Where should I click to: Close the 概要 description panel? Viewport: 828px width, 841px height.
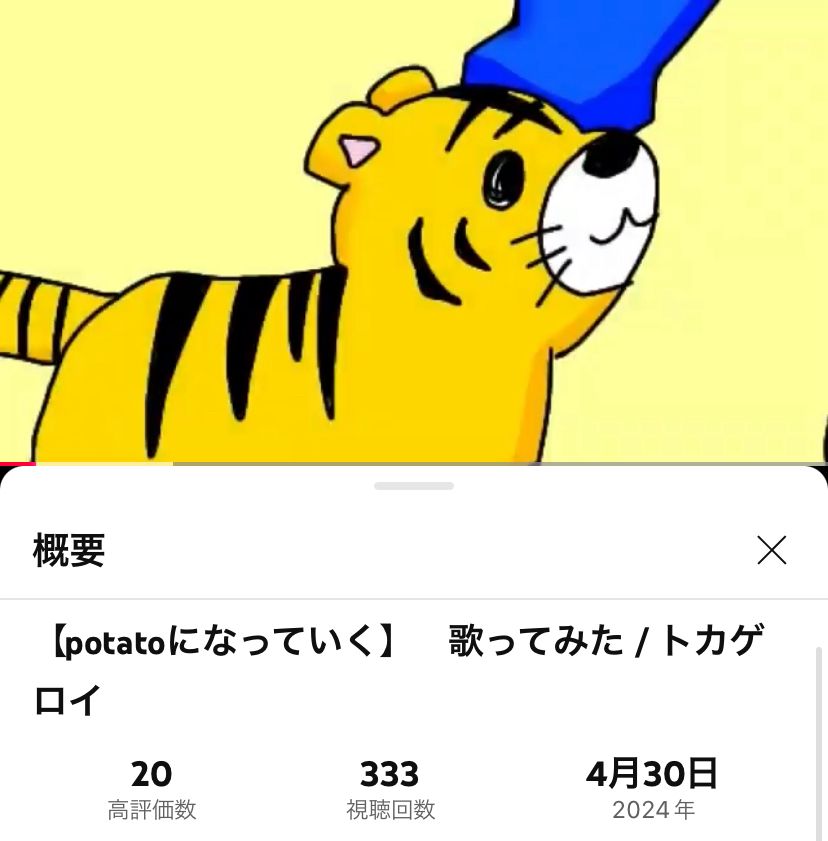[x=772, y=550]
